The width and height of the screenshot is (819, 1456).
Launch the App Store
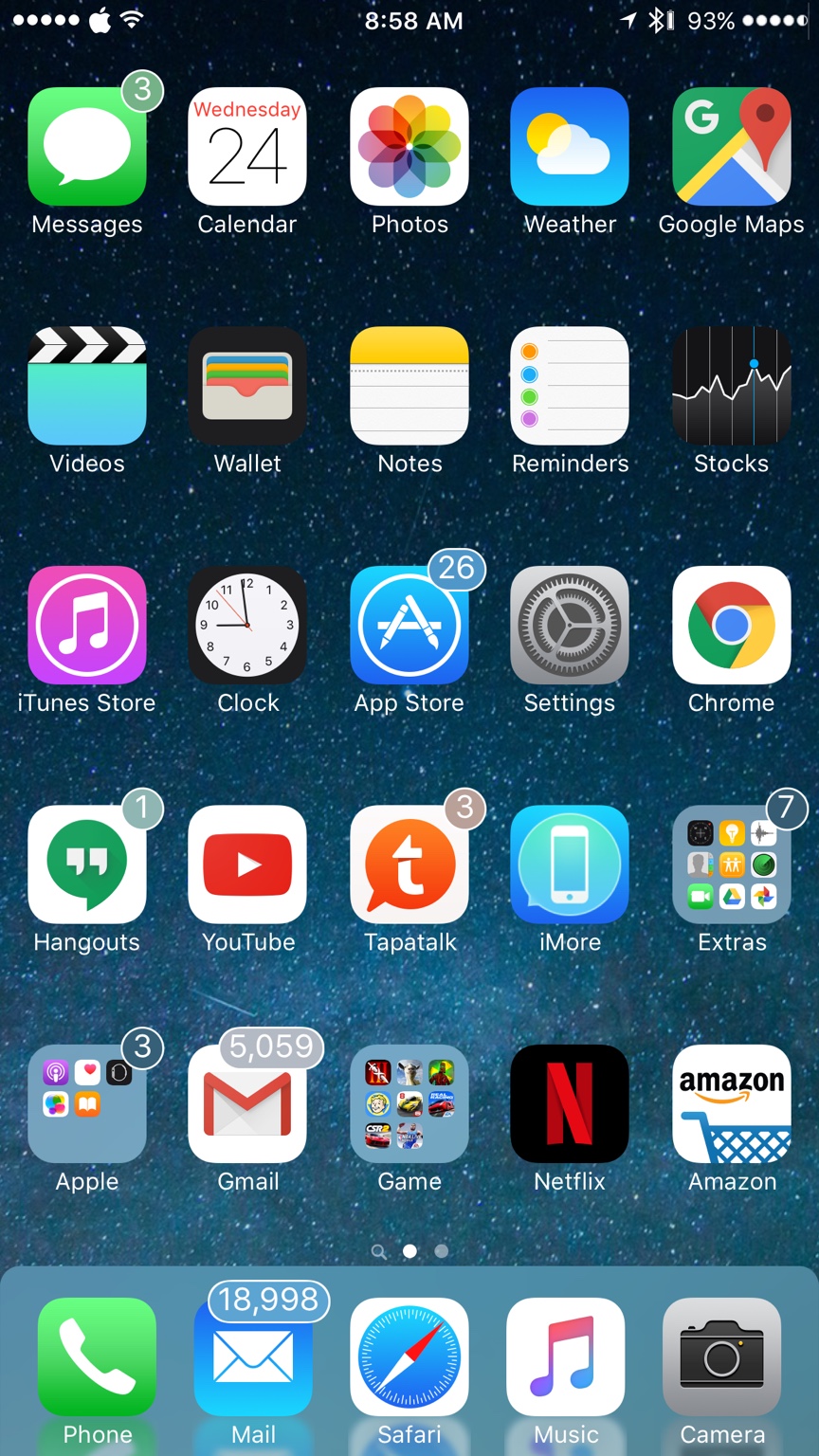[x=409, y=626]
